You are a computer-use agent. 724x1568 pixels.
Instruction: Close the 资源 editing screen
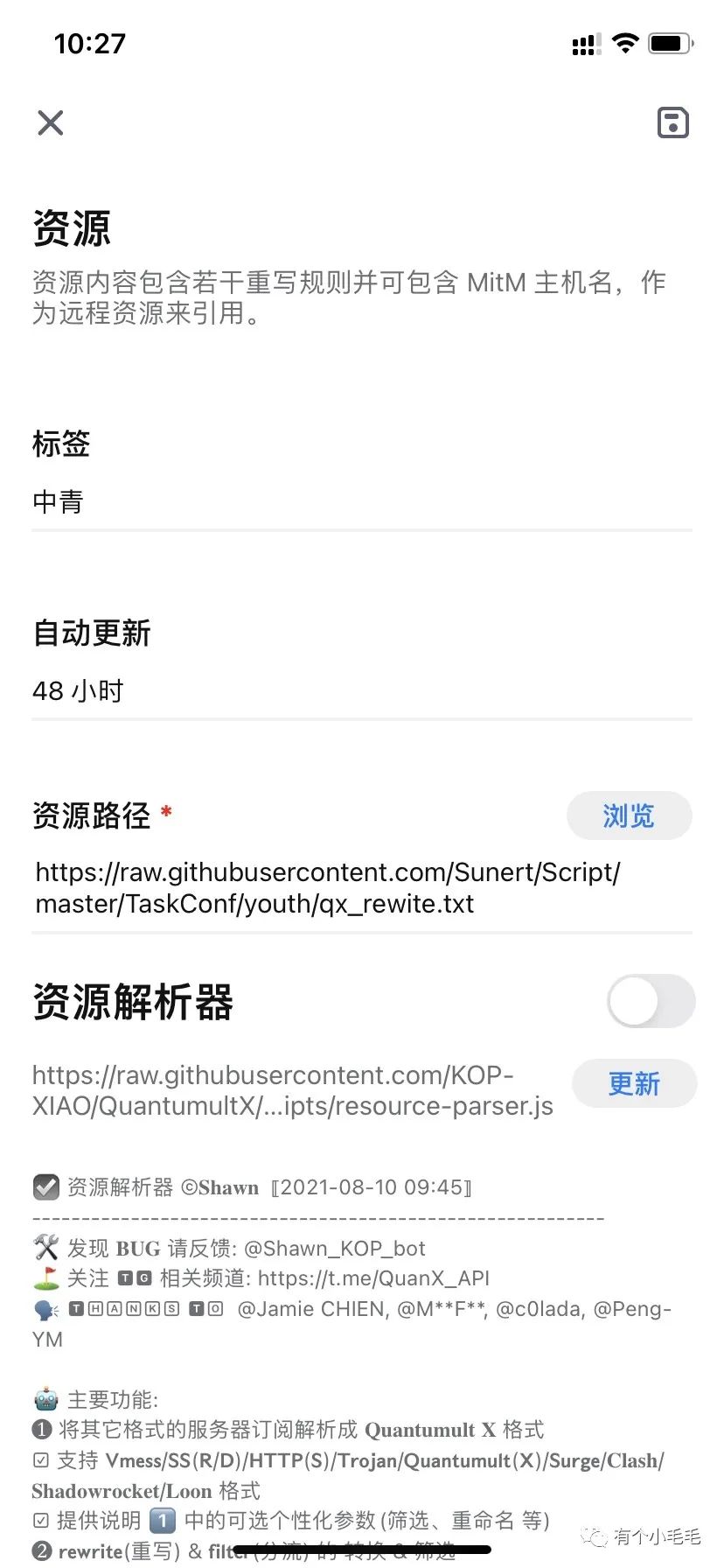point(51,122)
